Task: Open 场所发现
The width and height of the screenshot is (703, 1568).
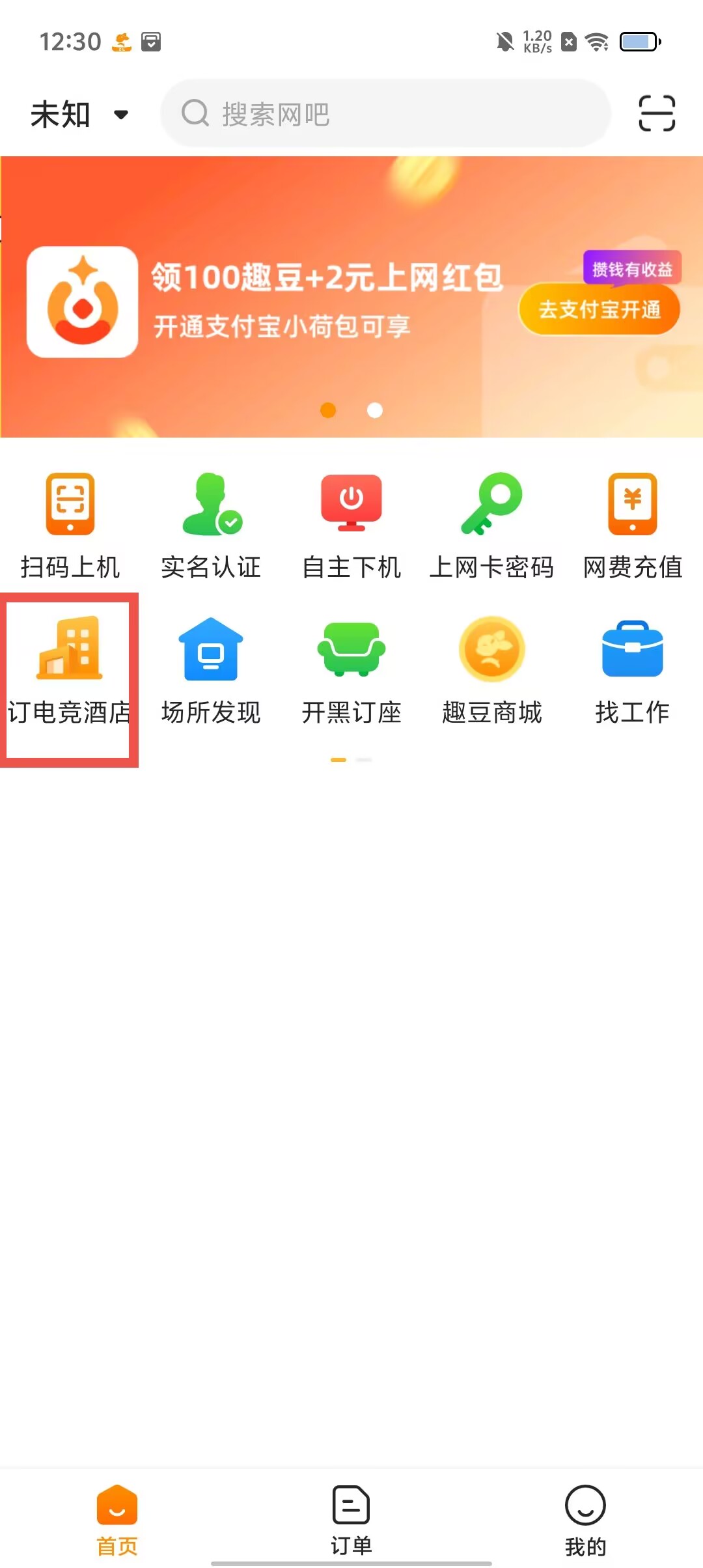Action: click(x=211, y=672)
